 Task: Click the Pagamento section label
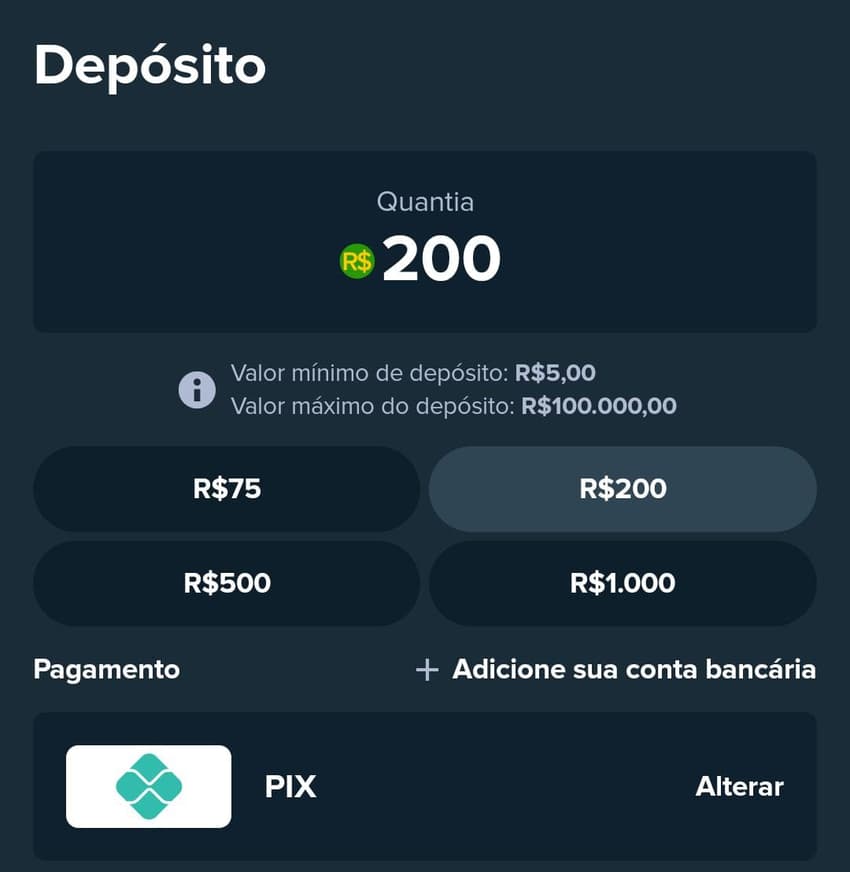(x=105, y=669)
